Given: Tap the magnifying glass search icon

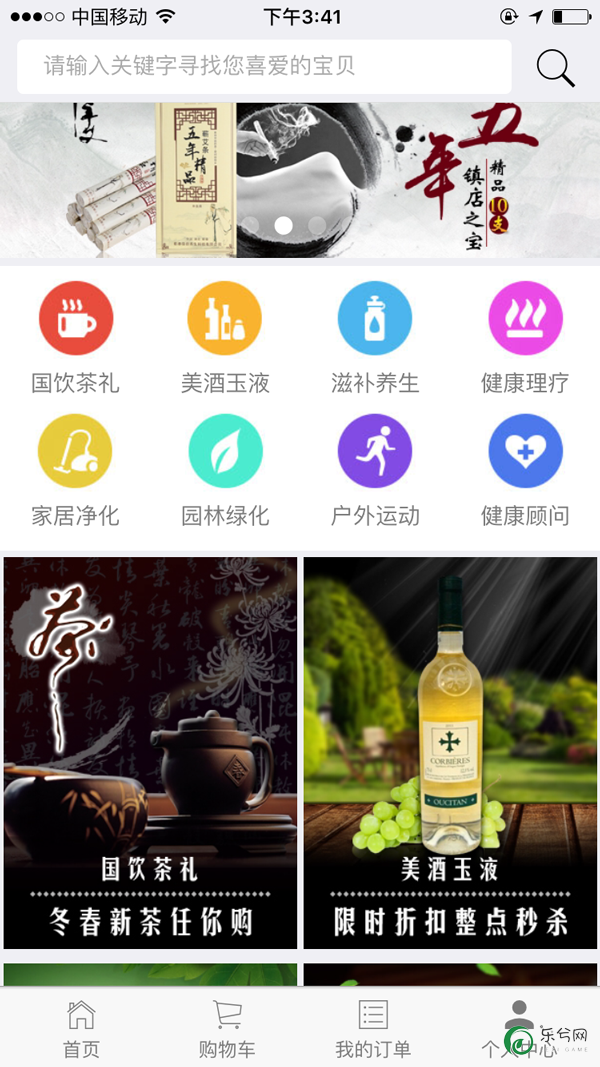Looking at the screenshot, I should pos(555,67).
